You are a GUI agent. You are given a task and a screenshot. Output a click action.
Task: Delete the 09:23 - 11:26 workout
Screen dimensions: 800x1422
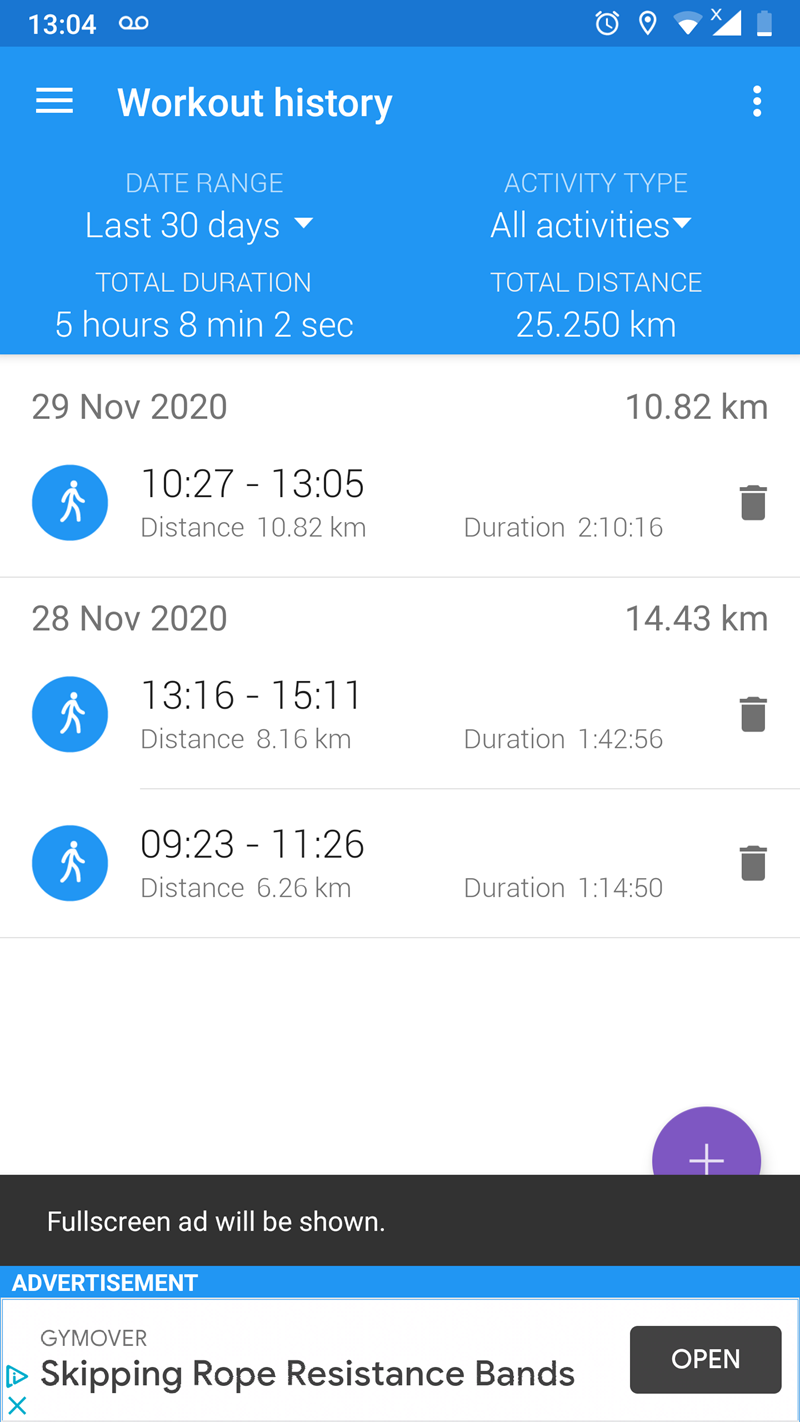(x=753, y=863)
